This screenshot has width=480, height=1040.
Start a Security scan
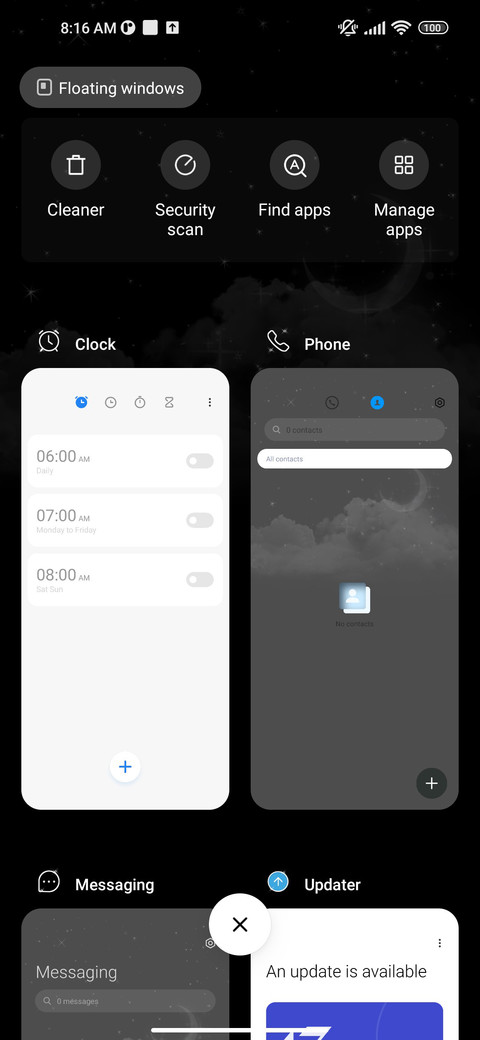(x=185, y=190)
